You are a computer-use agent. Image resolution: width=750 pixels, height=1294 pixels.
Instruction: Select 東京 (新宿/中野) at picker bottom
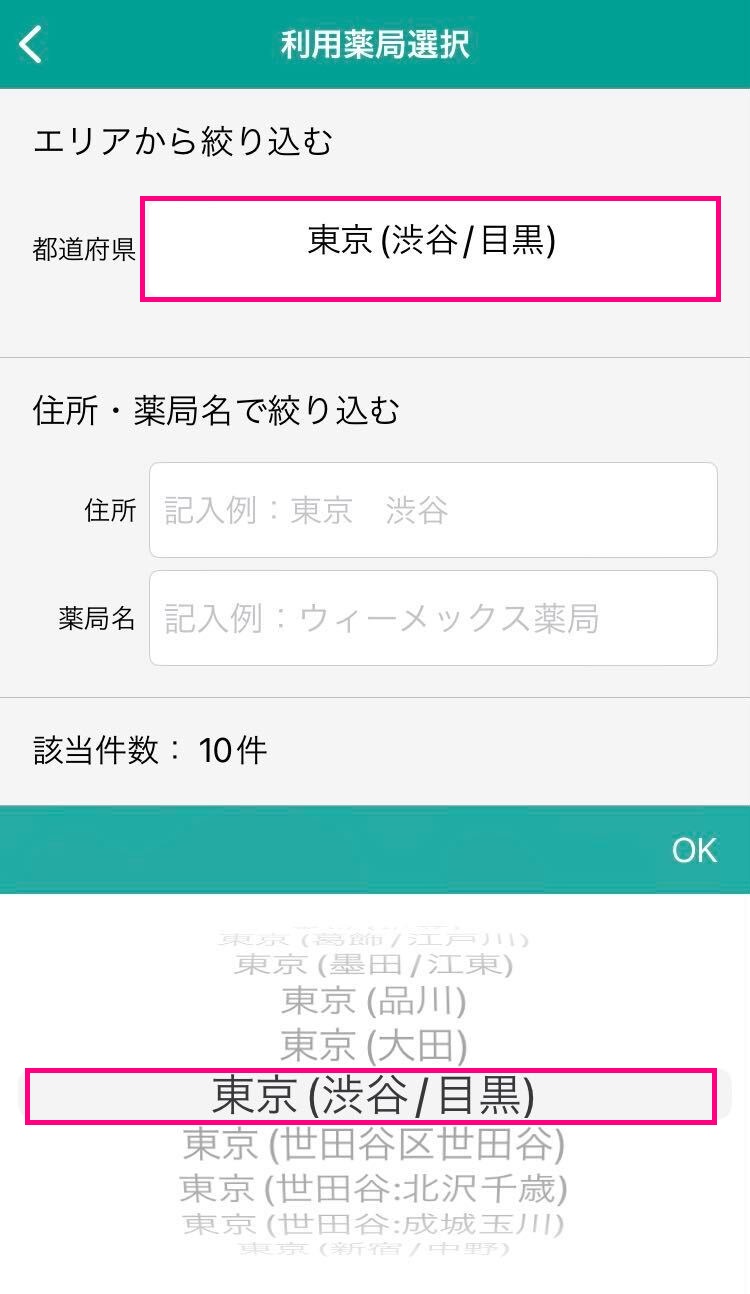pyautogui.click(x=375, y=1255)
